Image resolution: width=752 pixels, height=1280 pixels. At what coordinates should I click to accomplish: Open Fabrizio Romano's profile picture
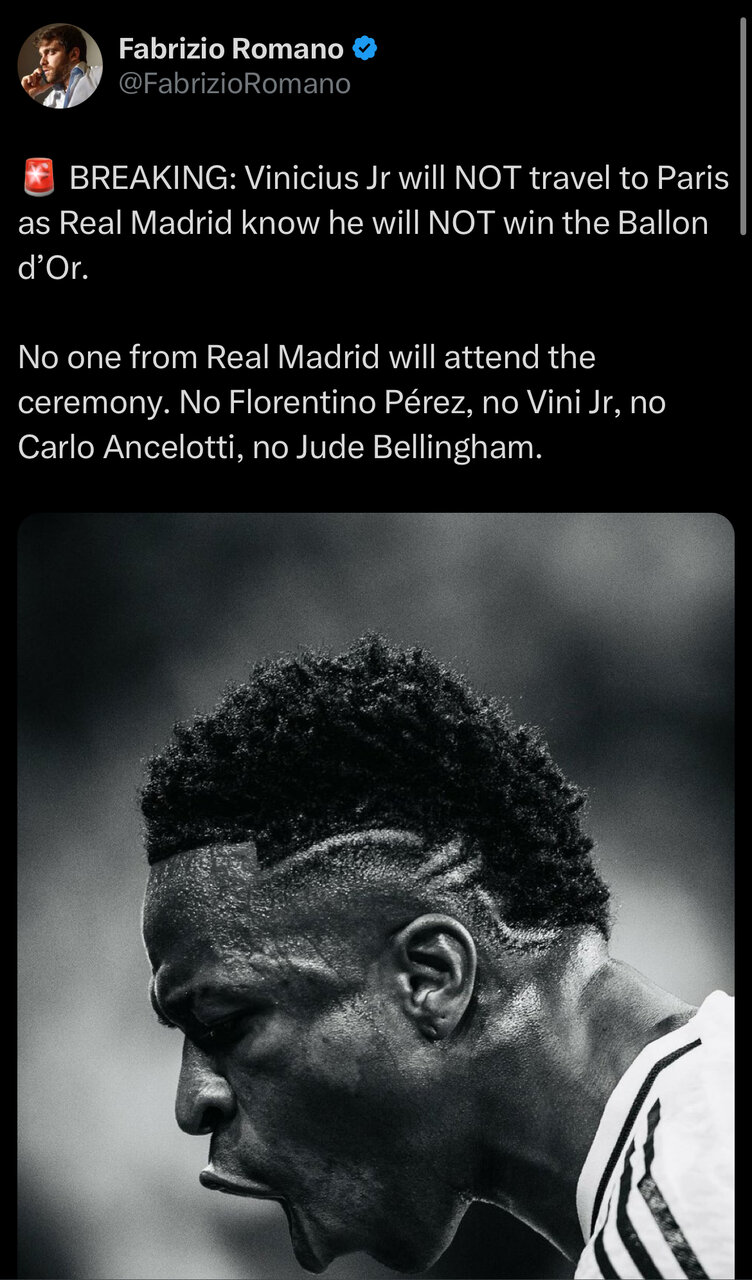tap(59, 66)
